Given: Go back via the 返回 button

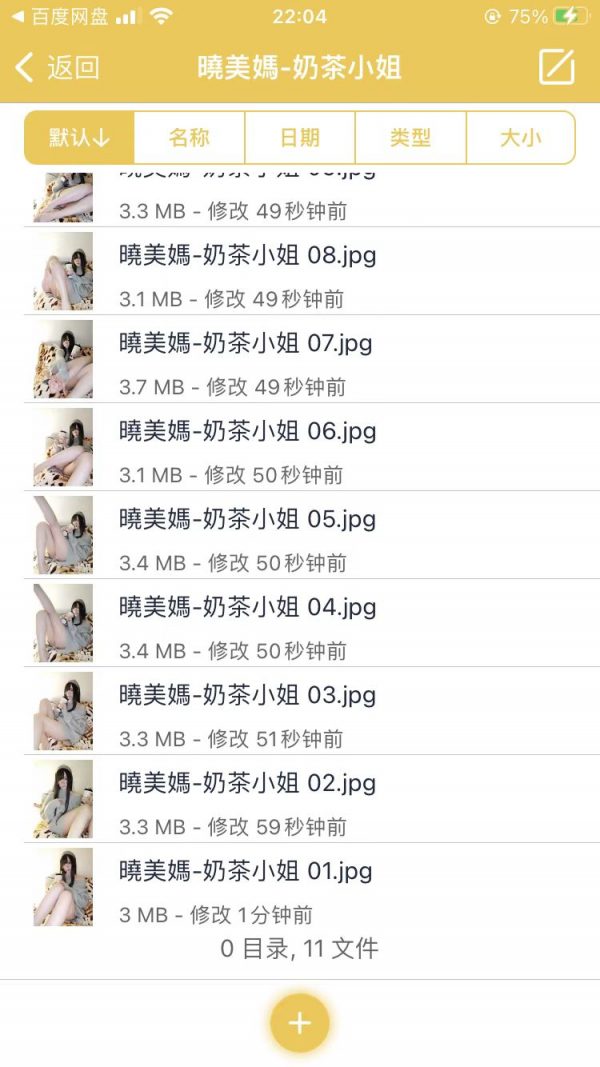Looking at the screenshot, I should pyautogui.click(x=58, y=68).
